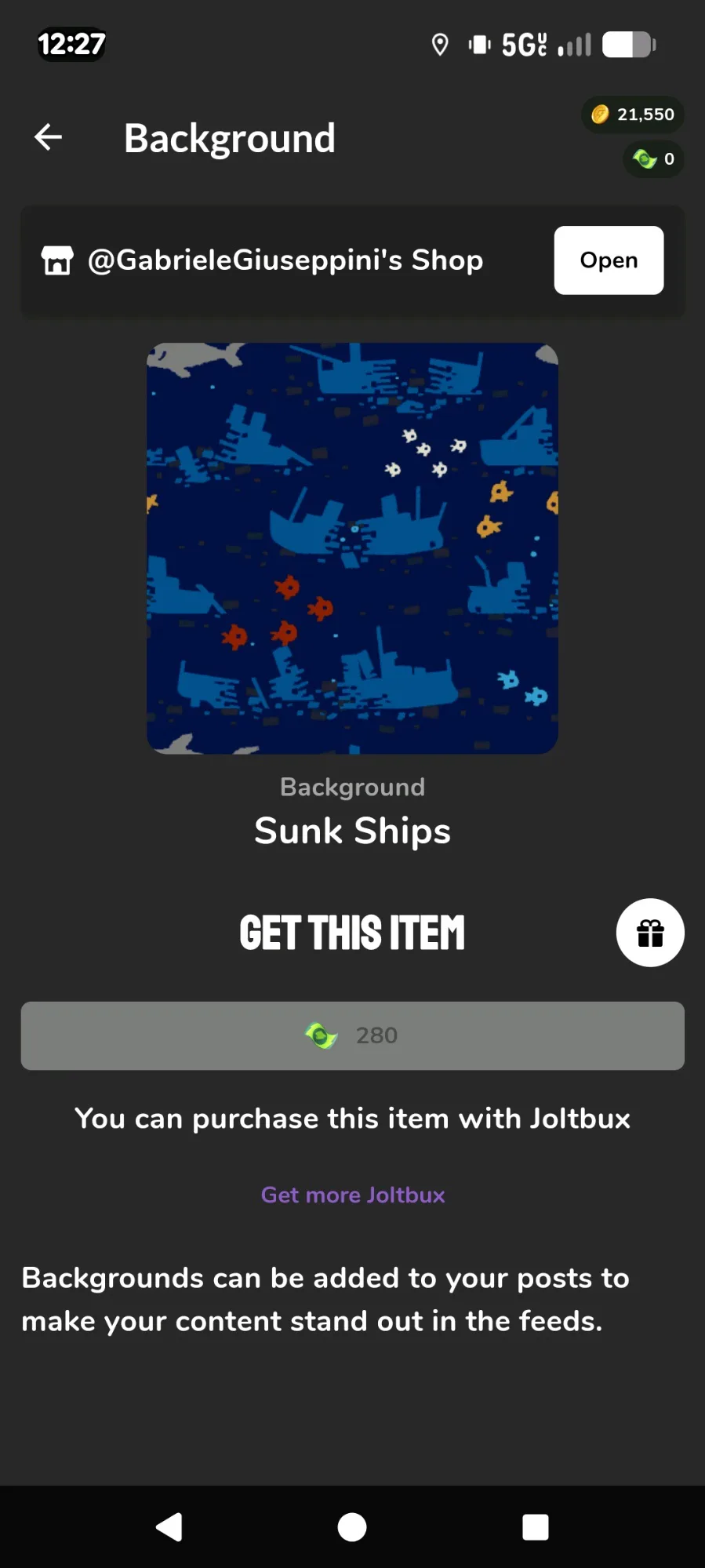705x1568 pixels.
Task: Go to the system home screen
Action: 352,1527
